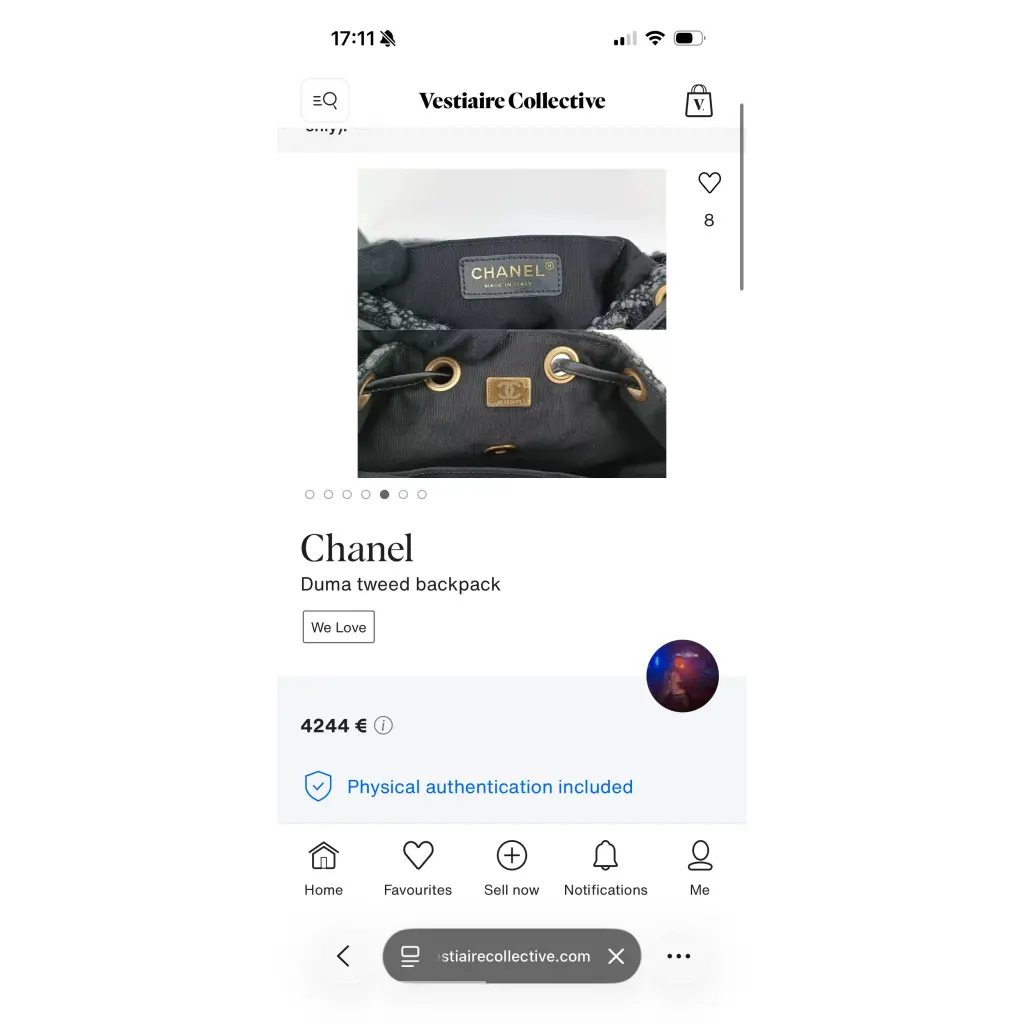Open the product photo
The width and height of the screenshot is (1024, 1024).
click(511, 323)
